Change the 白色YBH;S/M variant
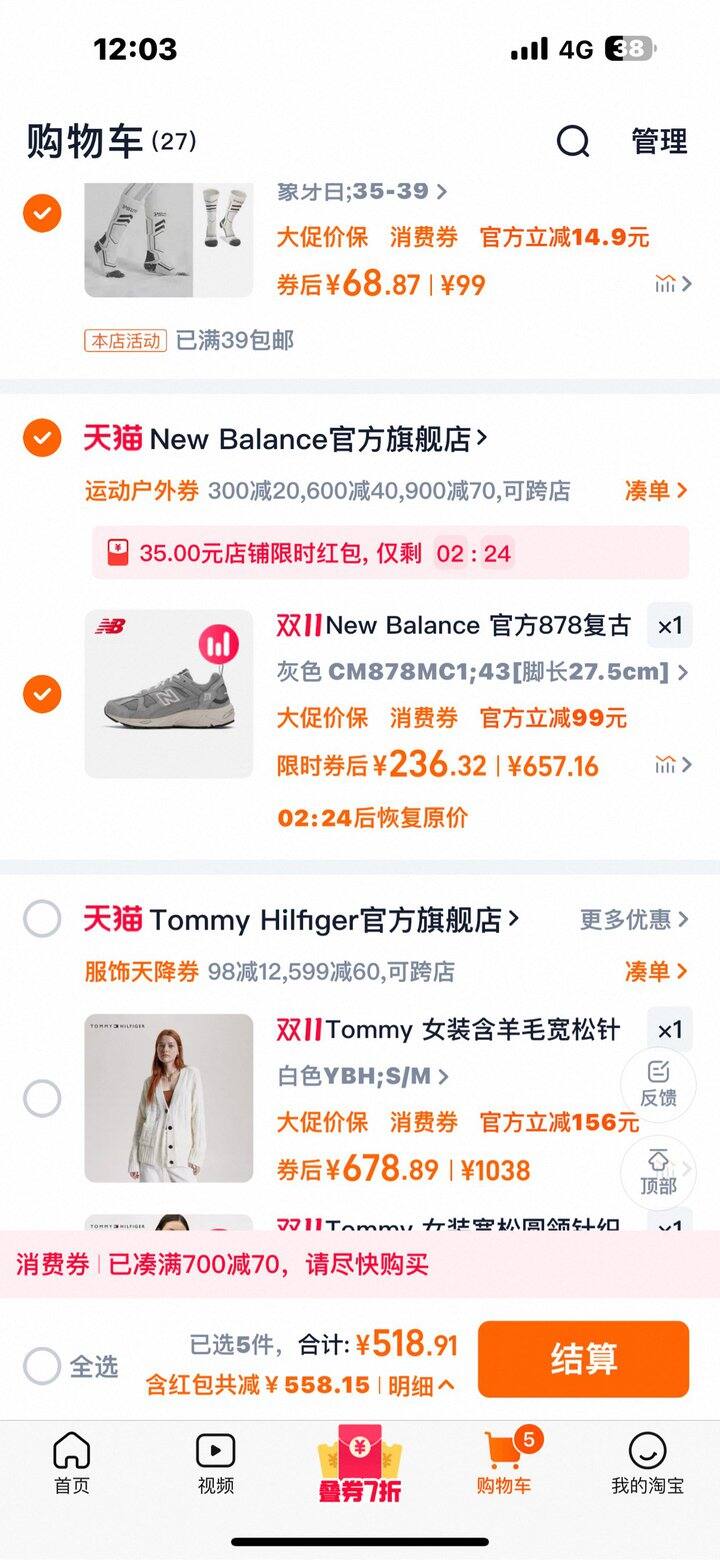The height and width of the screenshot is (1560, 720). (362, 1077)
